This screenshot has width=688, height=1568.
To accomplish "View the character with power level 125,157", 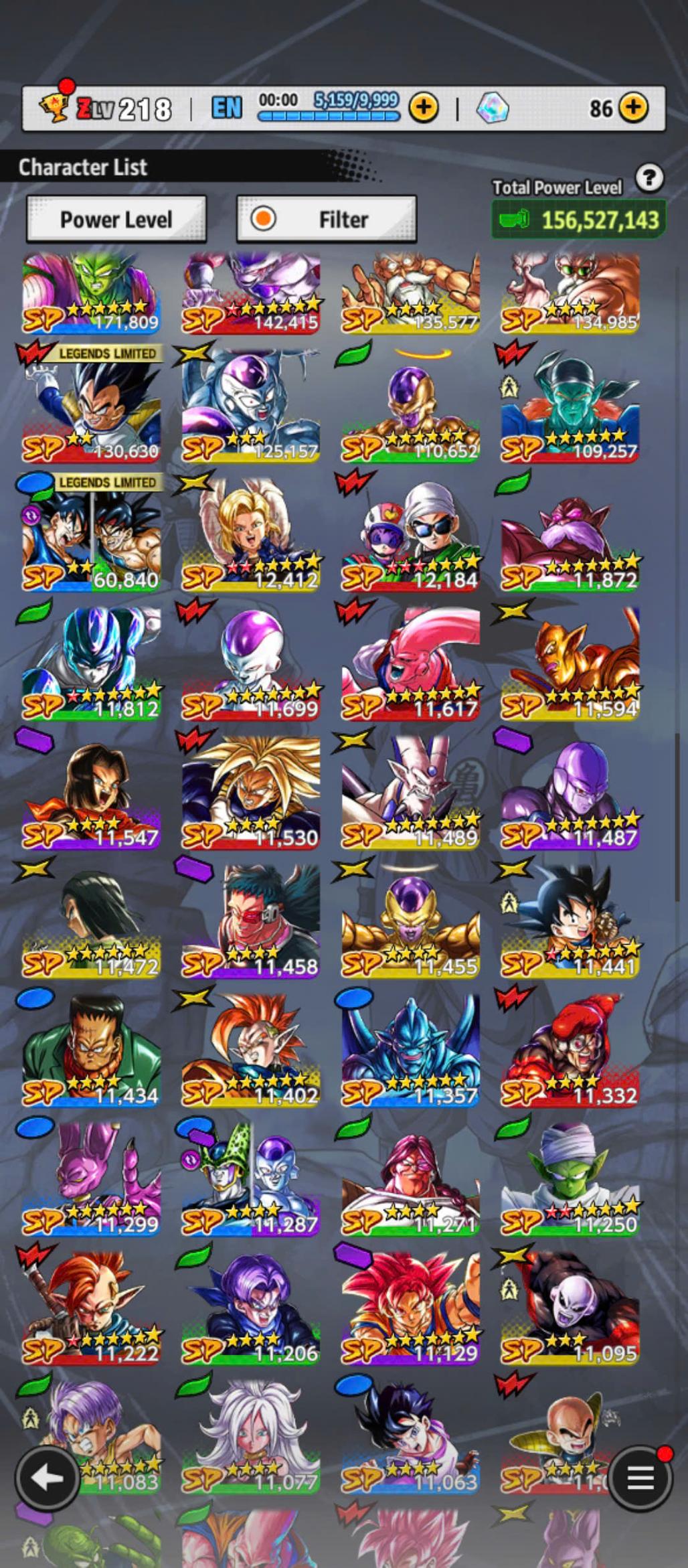I will pos(251,405).
